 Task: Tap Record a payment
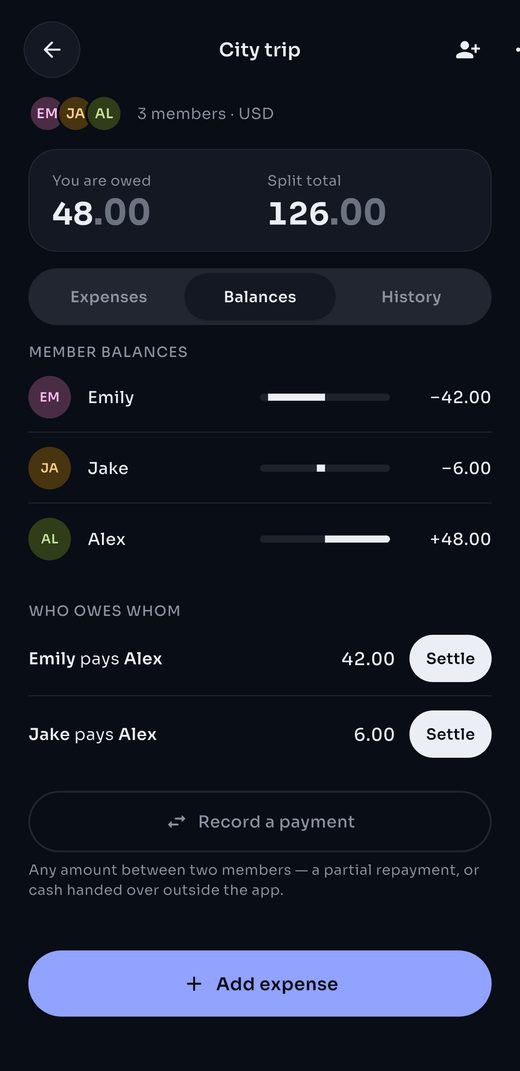pyautogui.click(x=260, y=822)
